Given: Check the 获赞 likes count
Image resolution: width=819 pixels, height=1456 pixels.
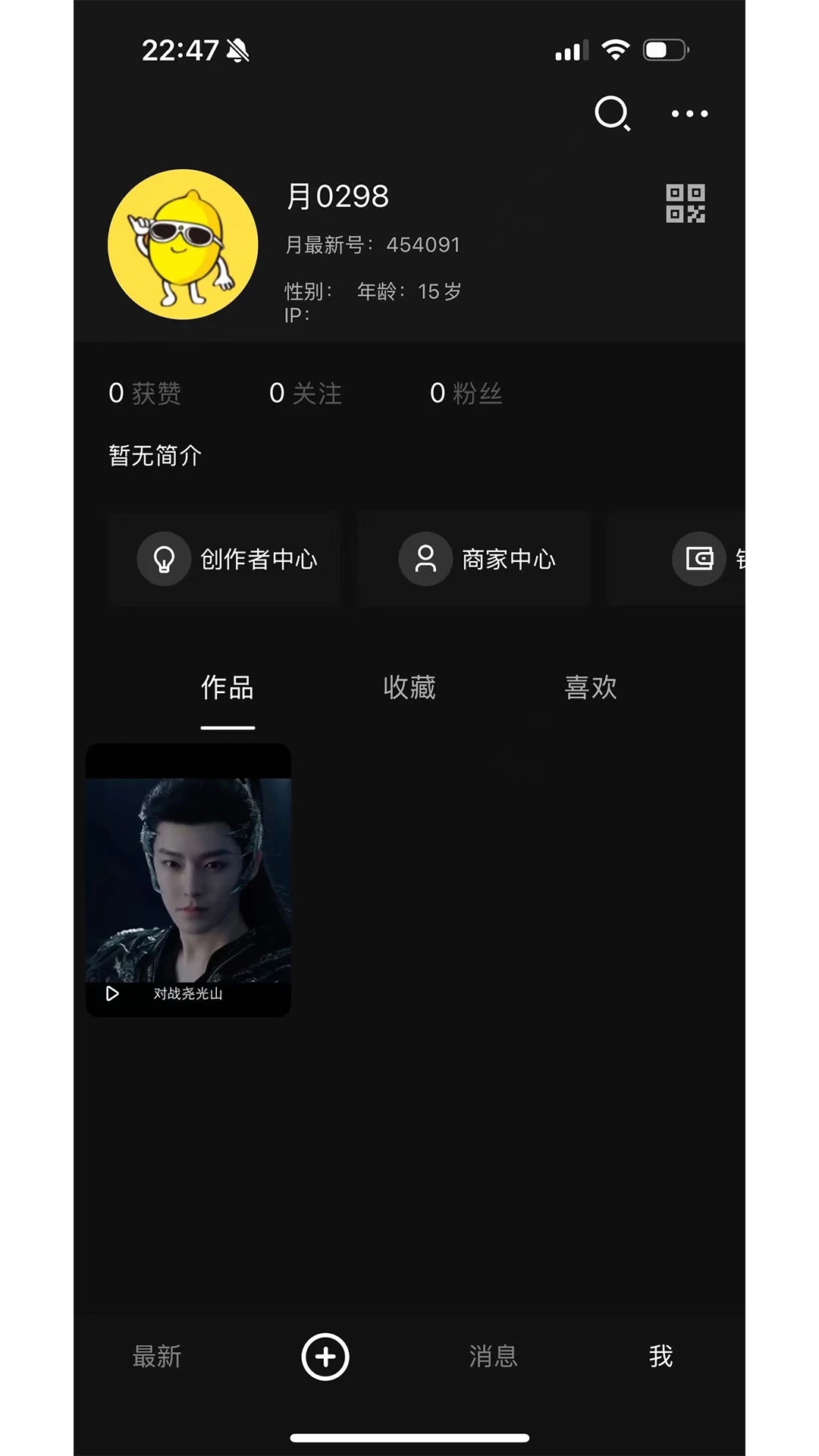Looking at the screenshot, I should (x=144, y=393).
